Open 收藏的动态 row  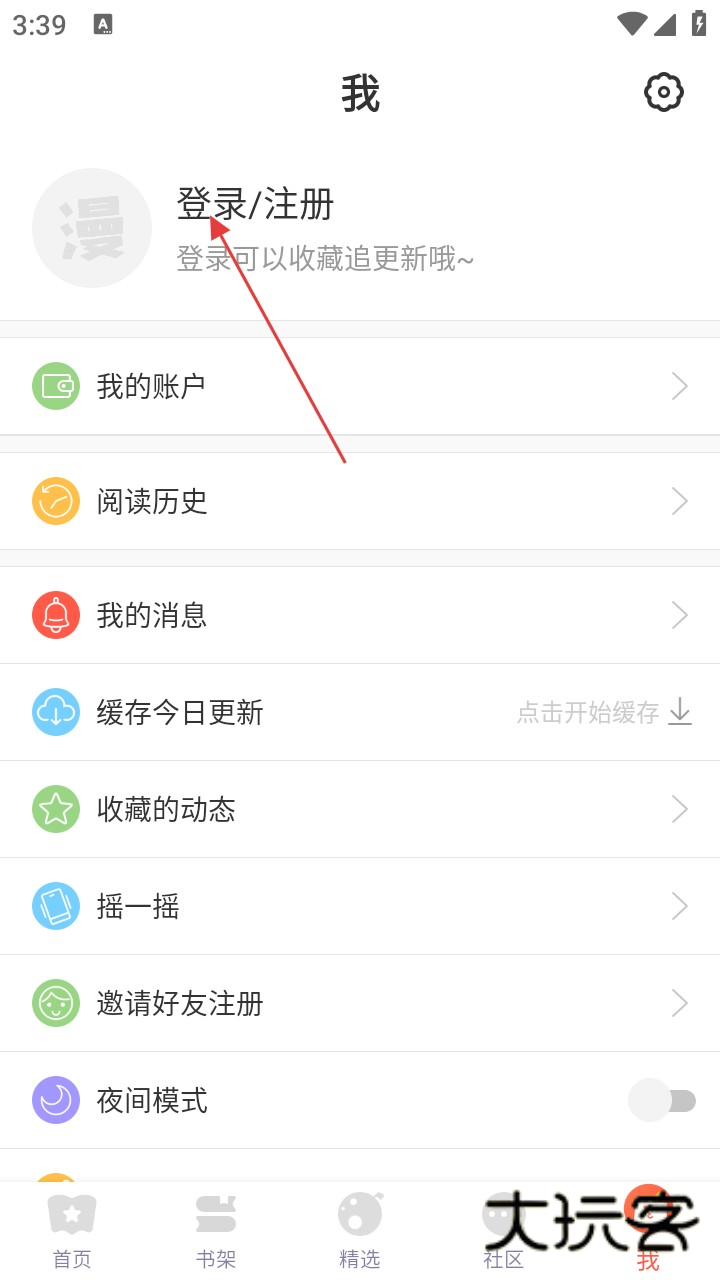click(x=360, y=809)
